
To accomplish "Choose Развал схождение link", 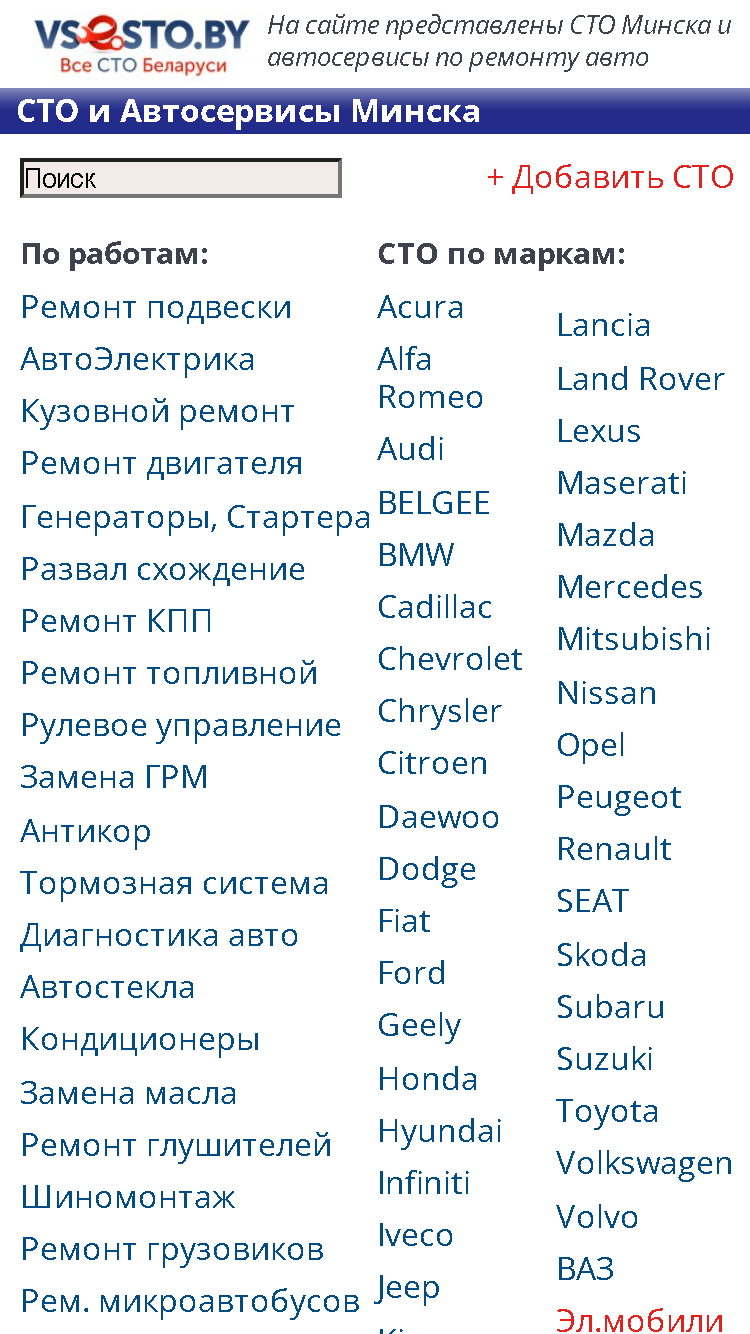I will tap(163, 569).
